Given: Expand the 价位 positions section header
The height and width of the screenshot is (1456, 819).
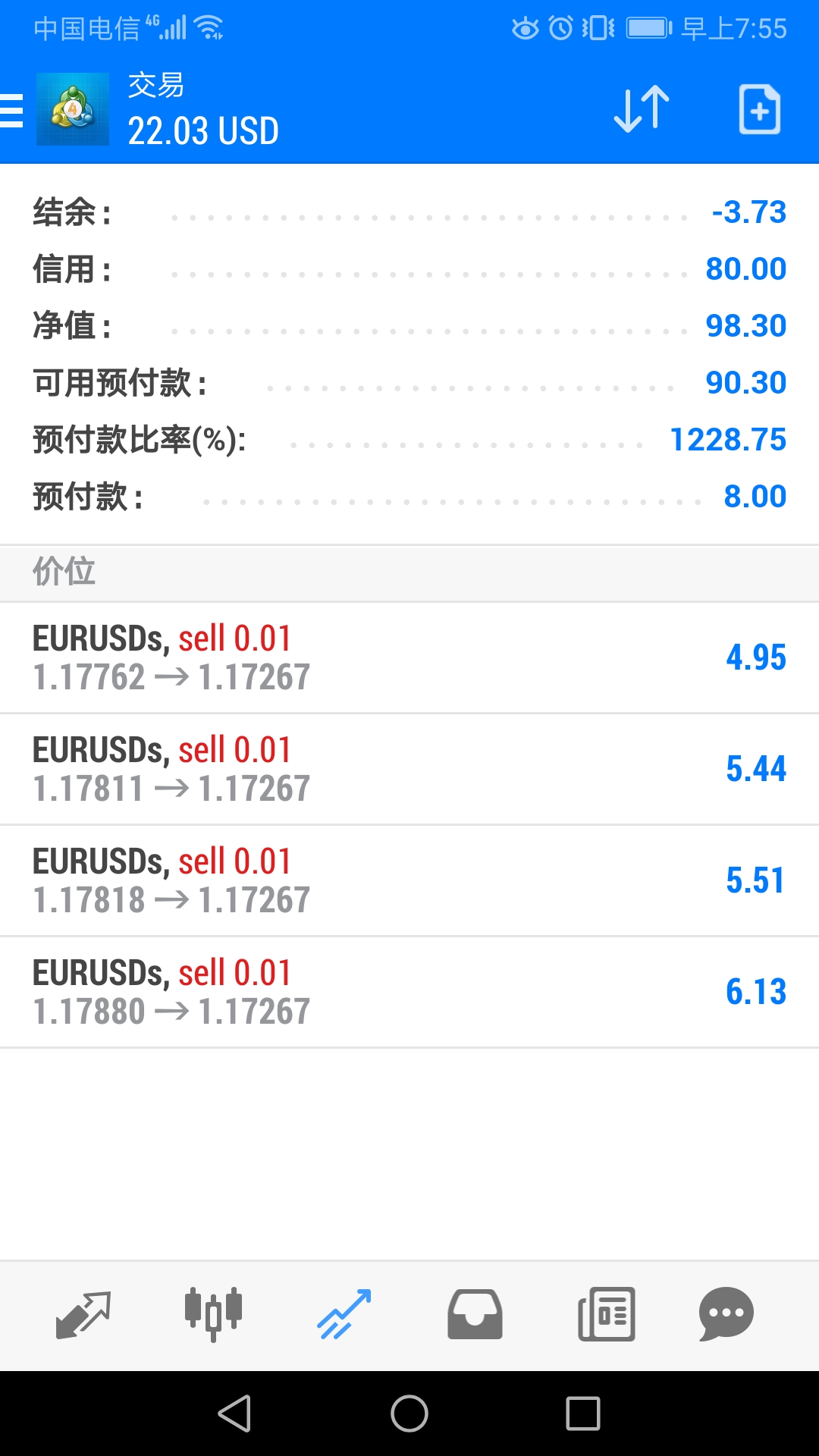Looking at the screenshot, I should [x=409, y=573].
